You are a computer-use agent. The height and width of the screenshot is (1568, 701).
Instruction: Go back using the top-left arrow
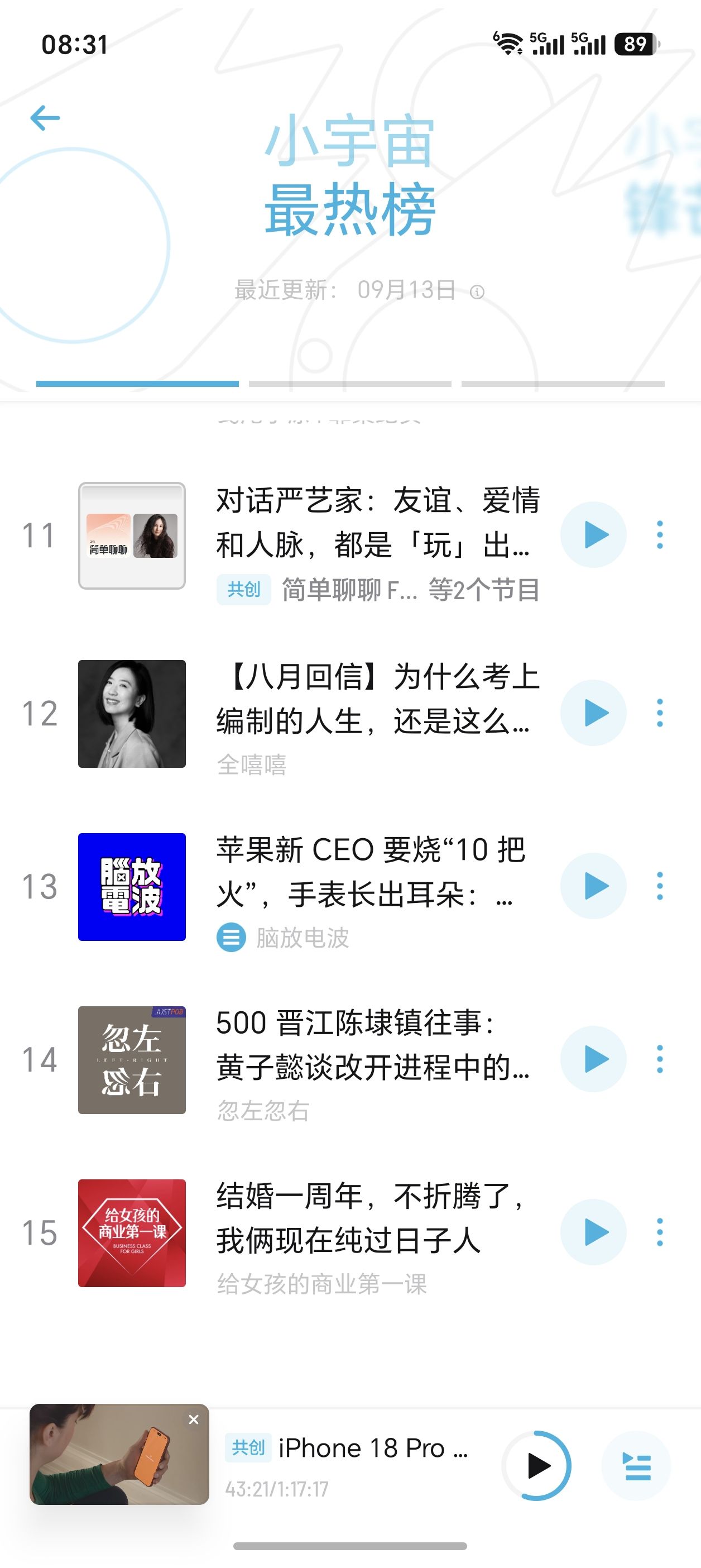[x=45, y=118]
